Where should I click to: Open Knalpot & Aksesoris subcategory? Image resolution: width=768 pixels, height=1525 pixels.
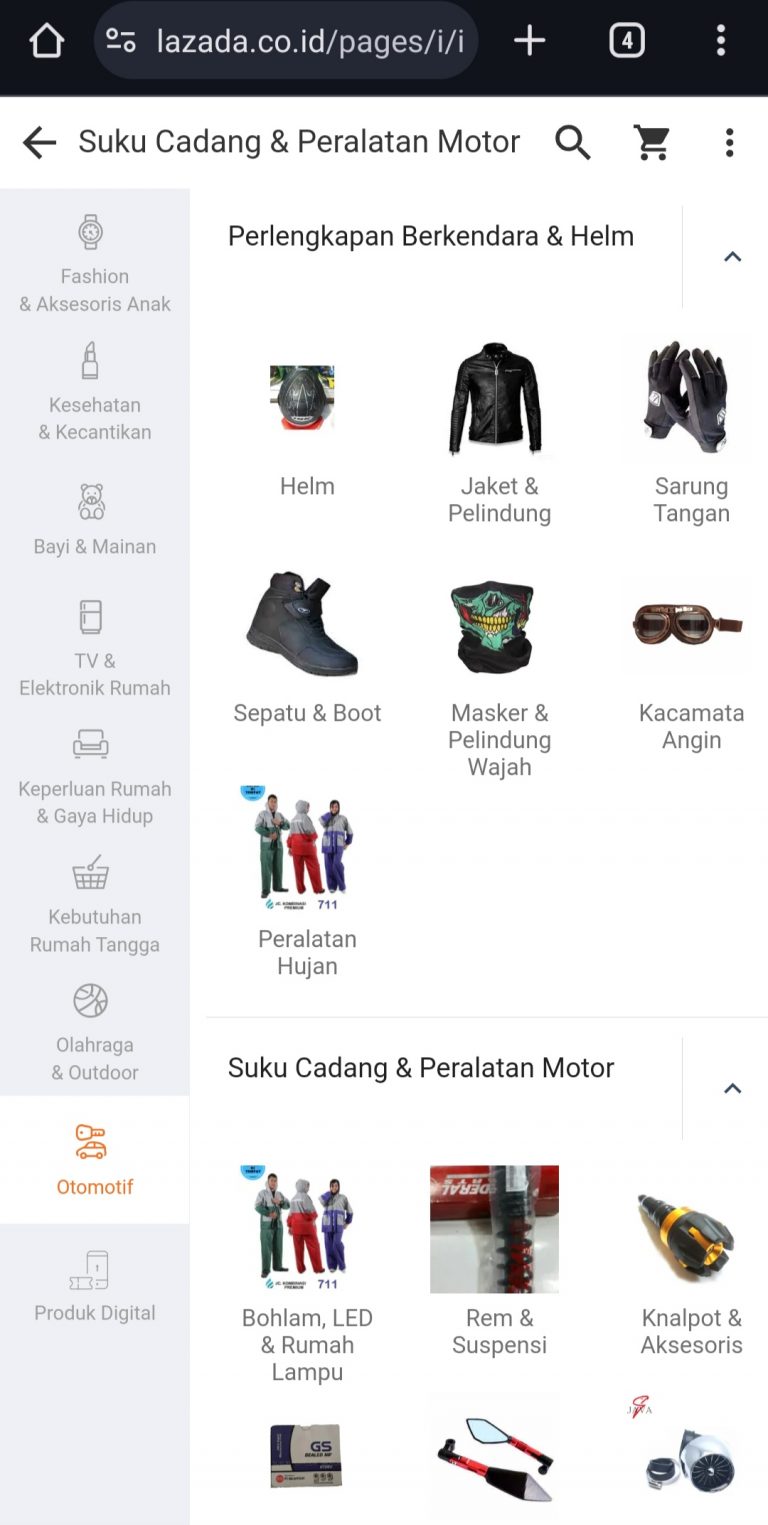coord(691,1262)
